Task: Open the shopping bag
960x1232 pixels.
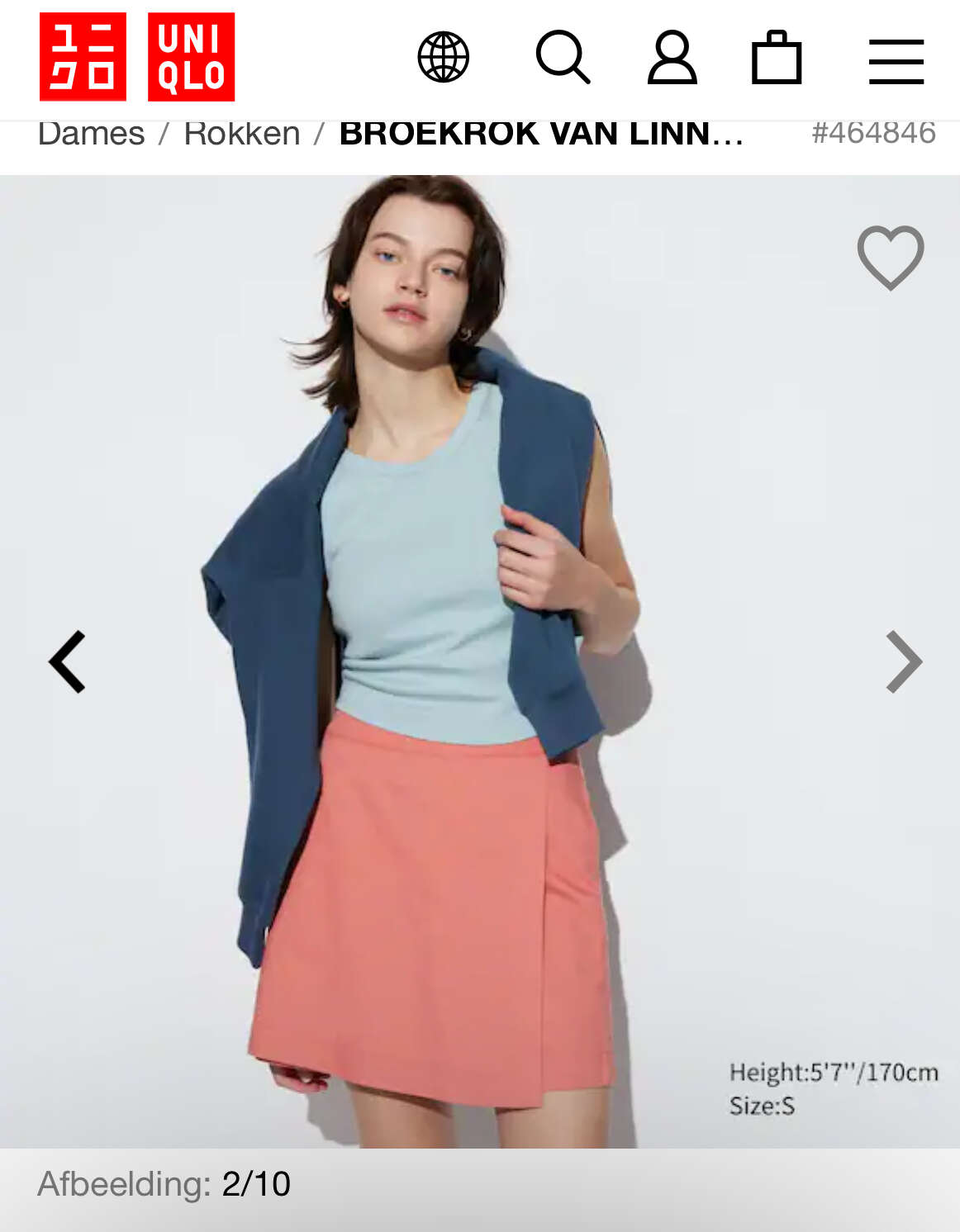Action: pyautogui.click(x=777, y=57)
